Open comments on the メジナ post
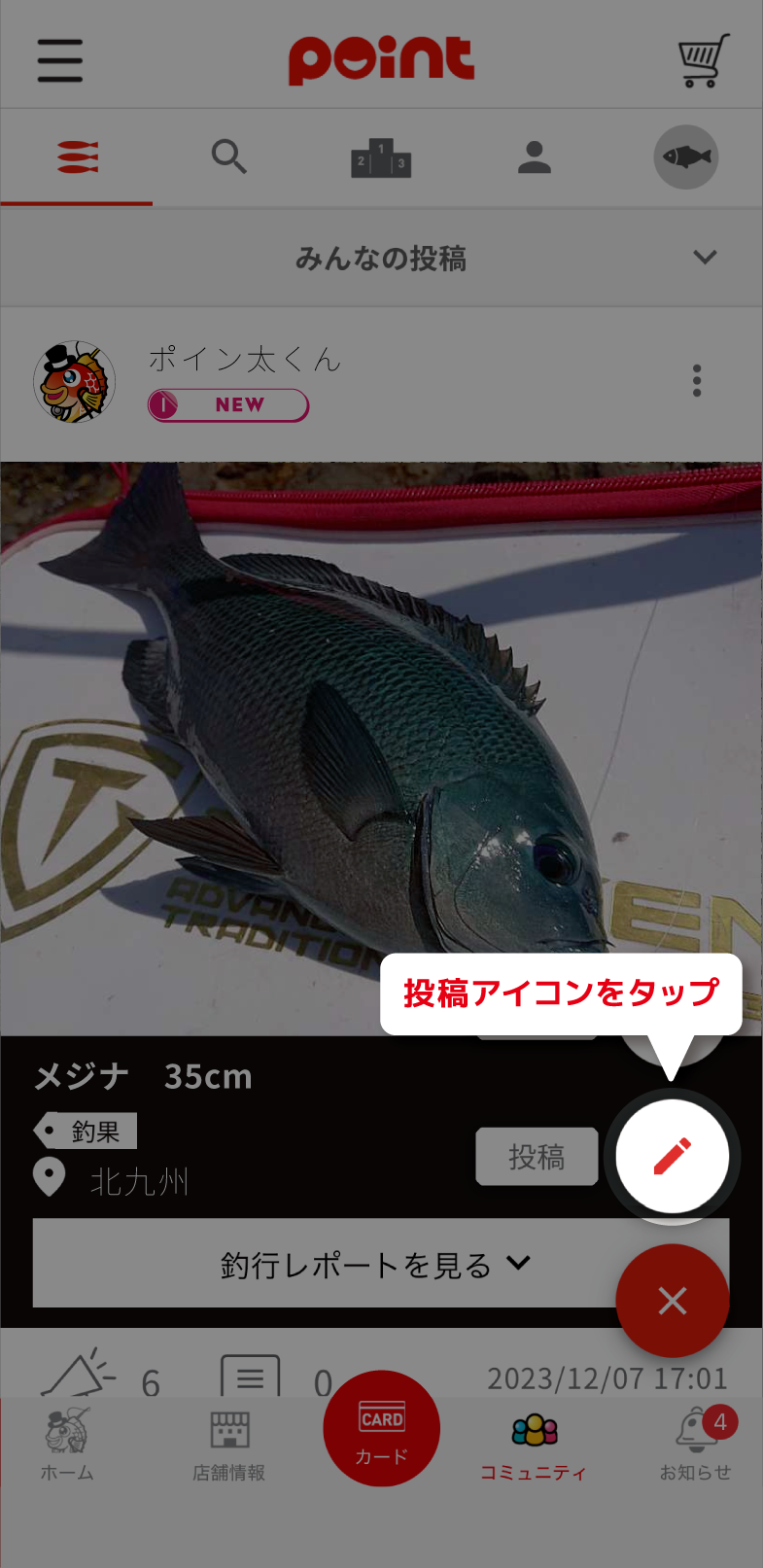763x1568 pixels. [250, 1377]
